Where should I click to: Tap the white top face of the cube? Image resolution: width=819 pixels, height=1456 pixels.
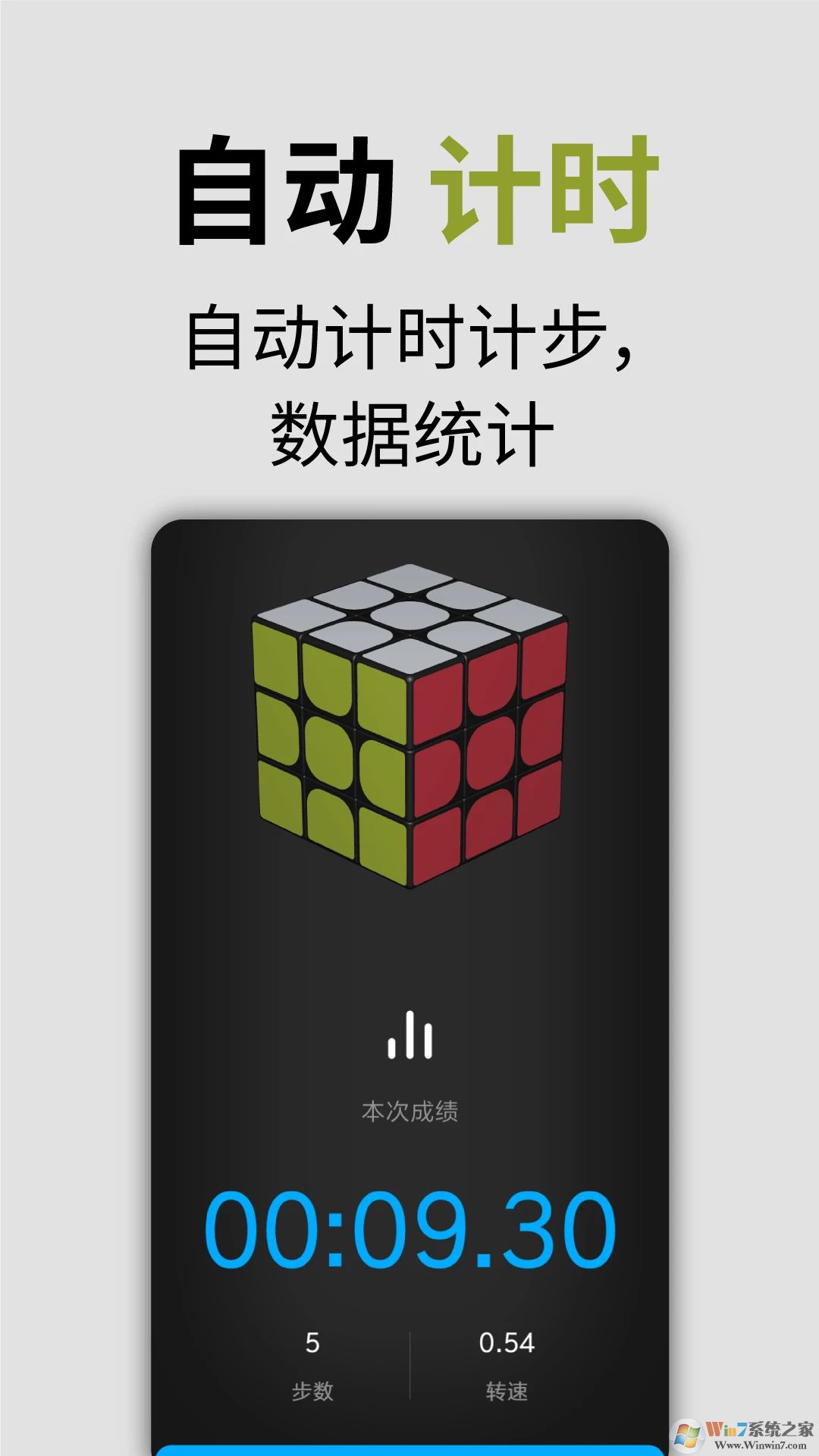[409, 614]
